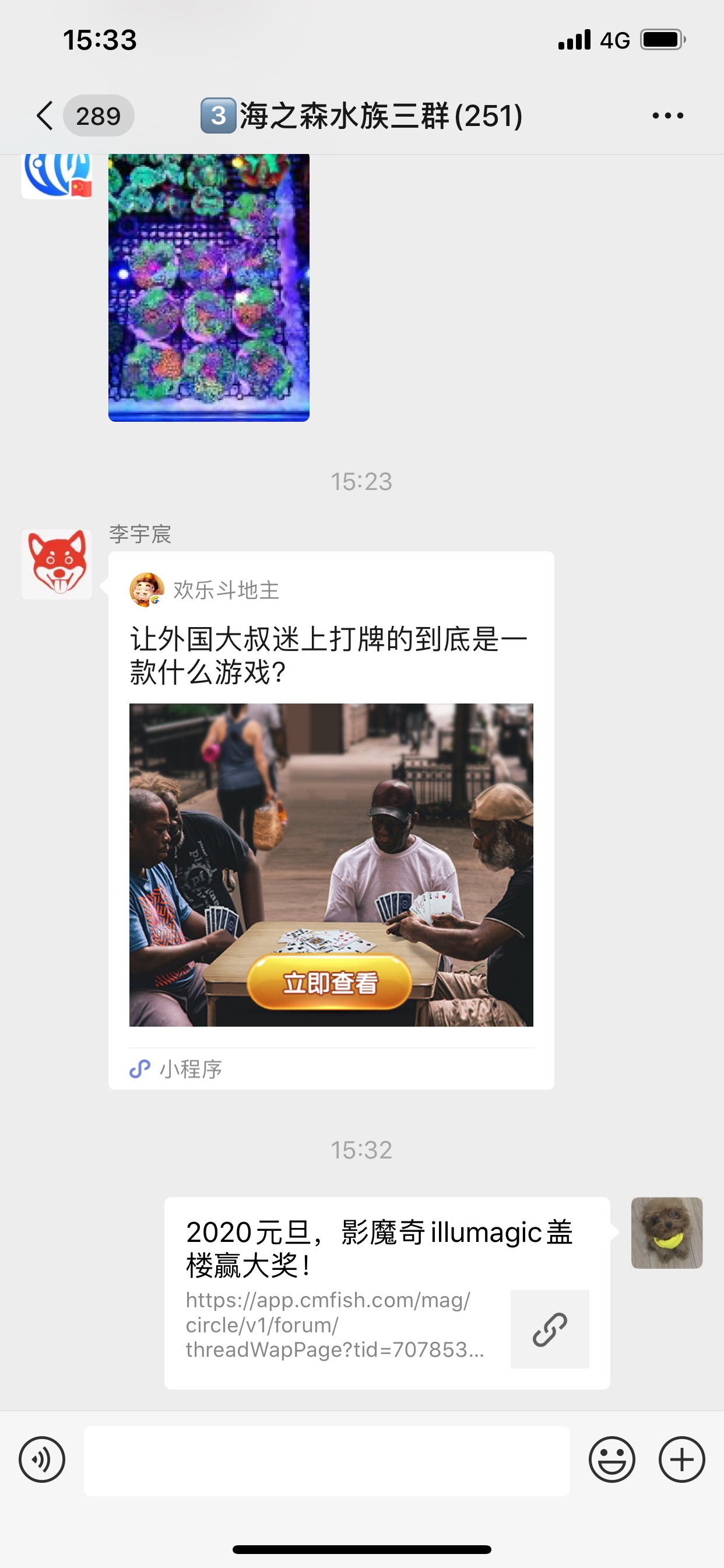The width and height of the screenshot is (724, 1568).
Task: View 李宇宸's profile avatar
Action: click(x=57, y=564)
